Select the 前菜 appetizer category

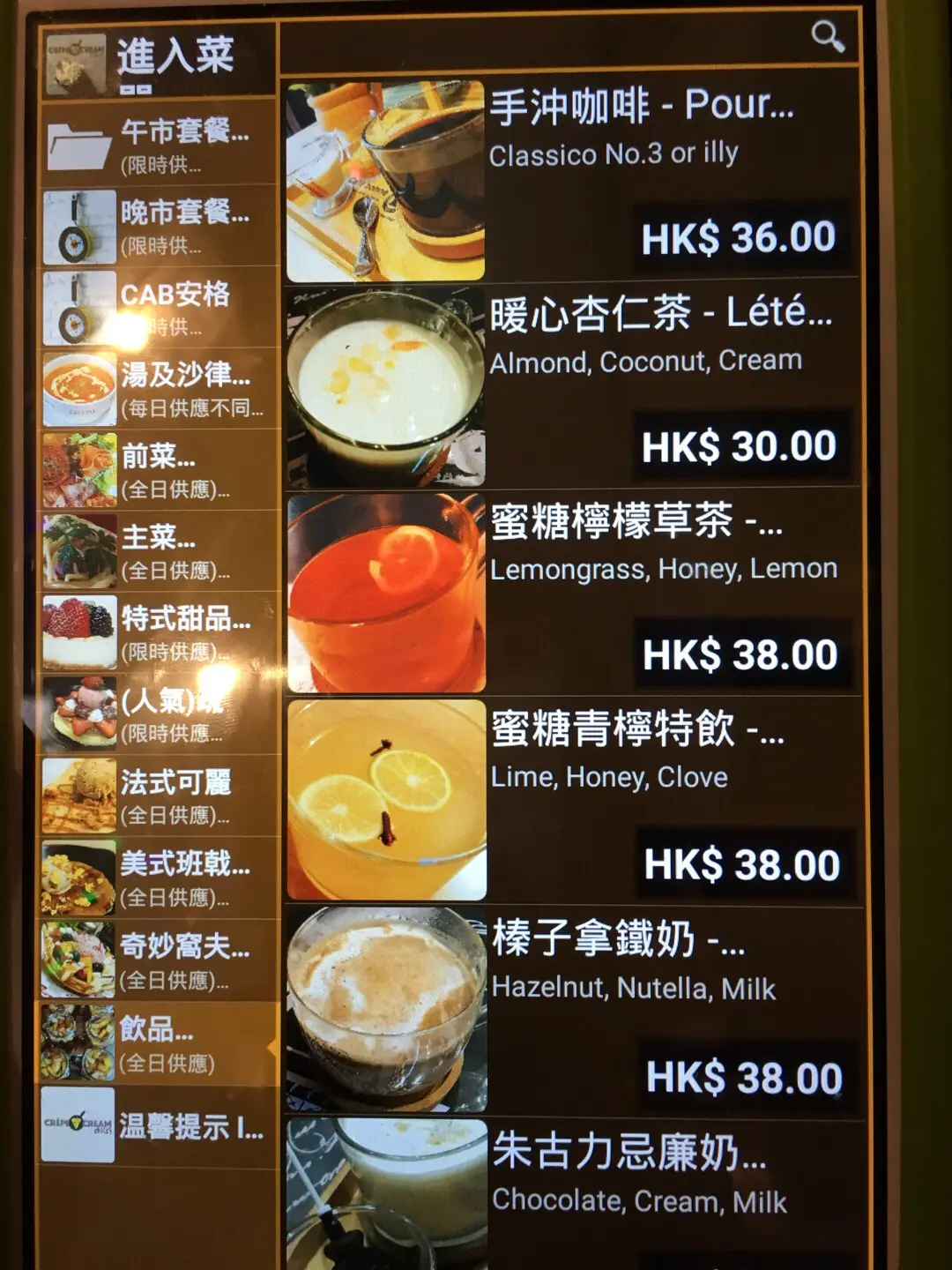tap(159, 470)
